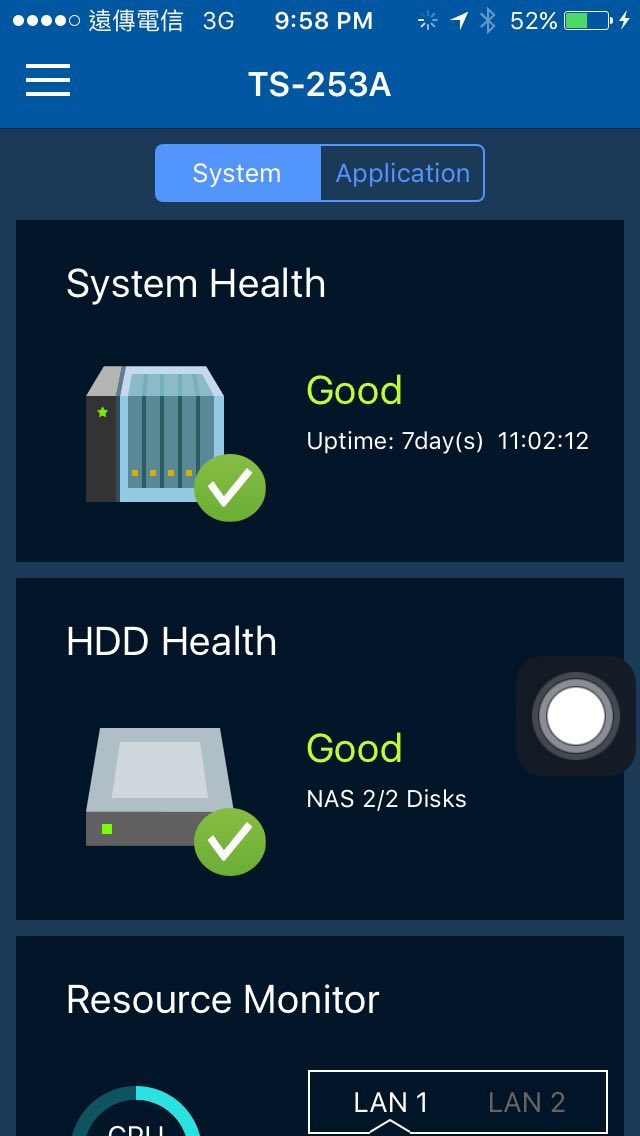Switch to the Application tab
The image size is (640, 1136).
(x=402, y=173)
